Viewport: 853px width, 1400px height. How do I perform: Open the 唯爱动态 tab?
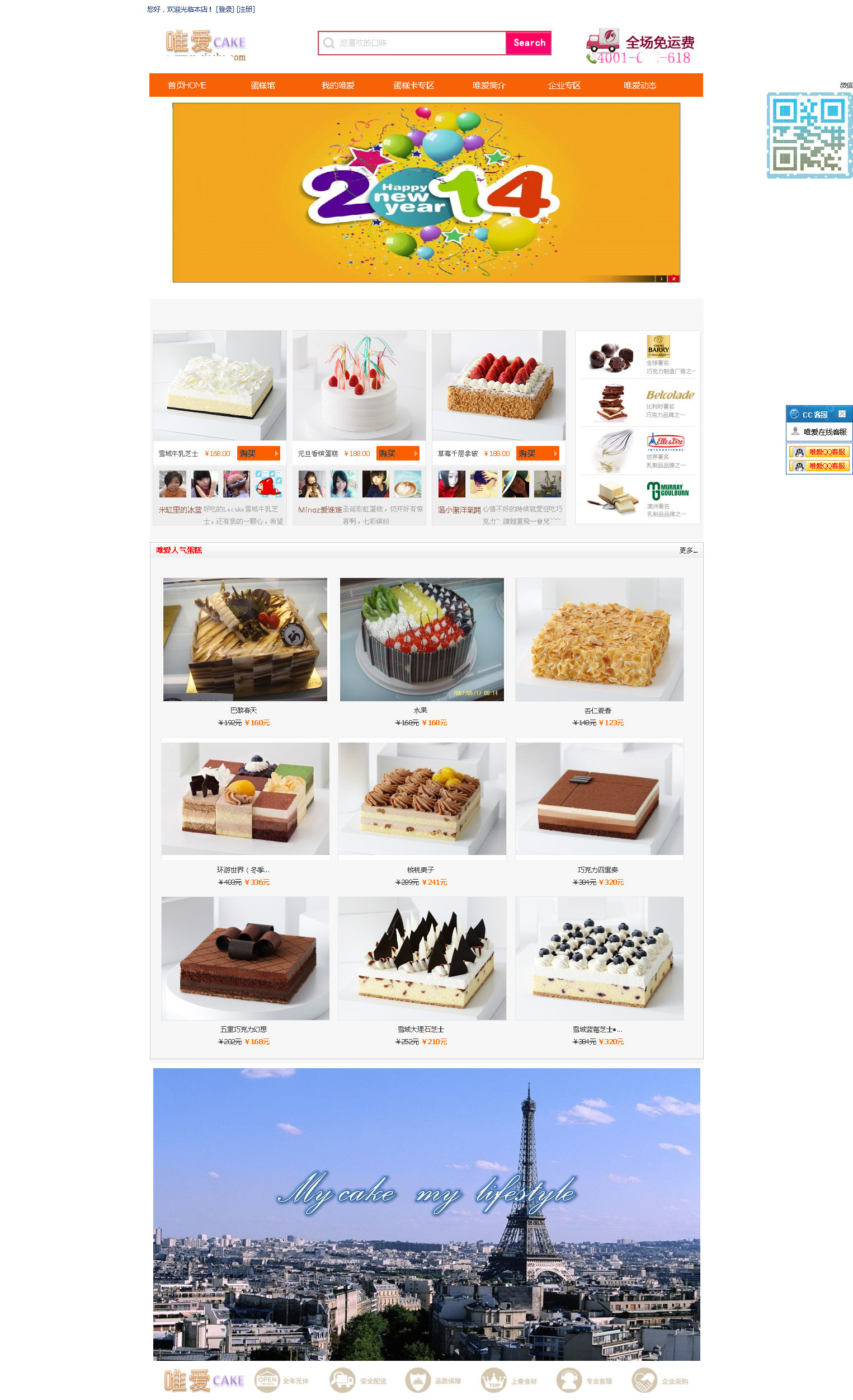coord(639,86)
